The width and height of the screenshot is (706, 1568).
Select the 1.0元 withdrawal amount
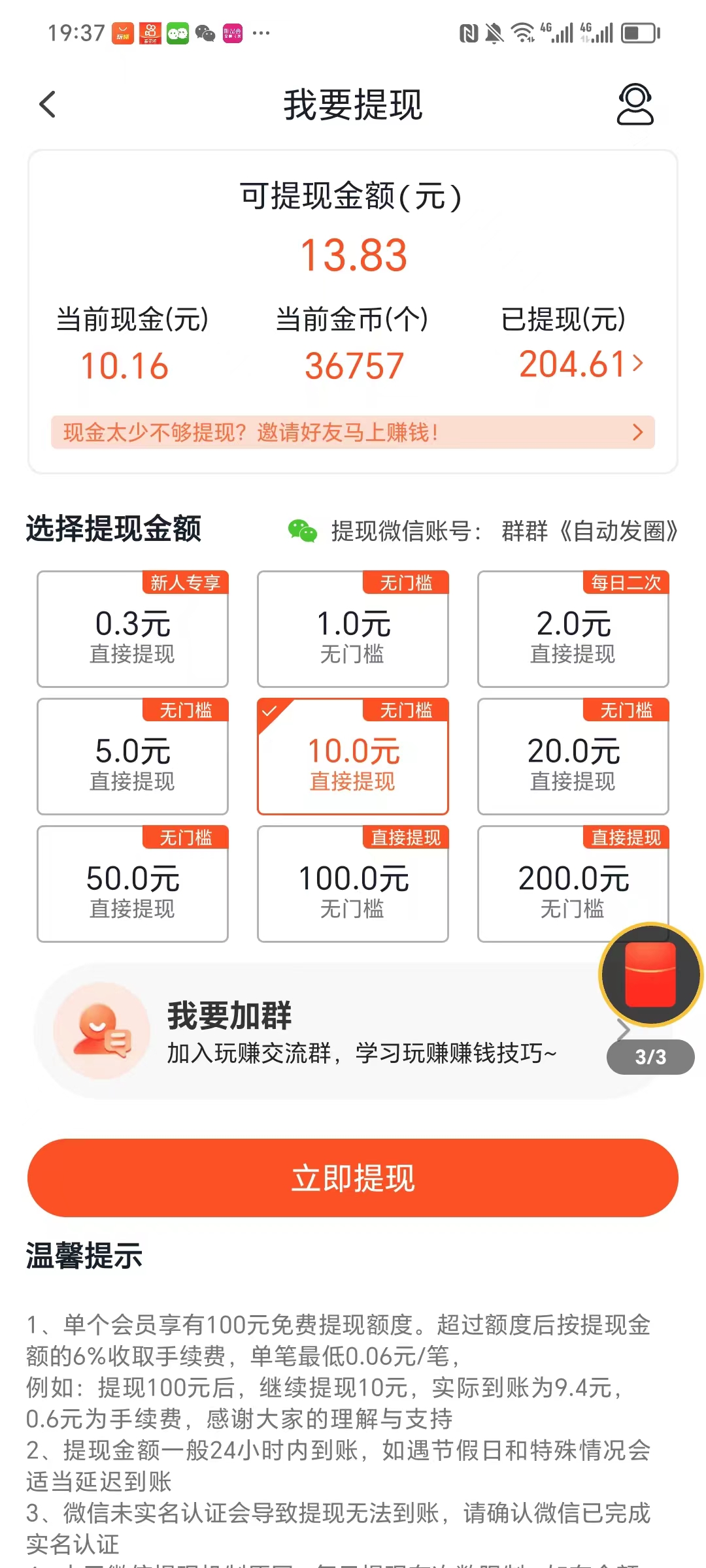tap(353, 629)
